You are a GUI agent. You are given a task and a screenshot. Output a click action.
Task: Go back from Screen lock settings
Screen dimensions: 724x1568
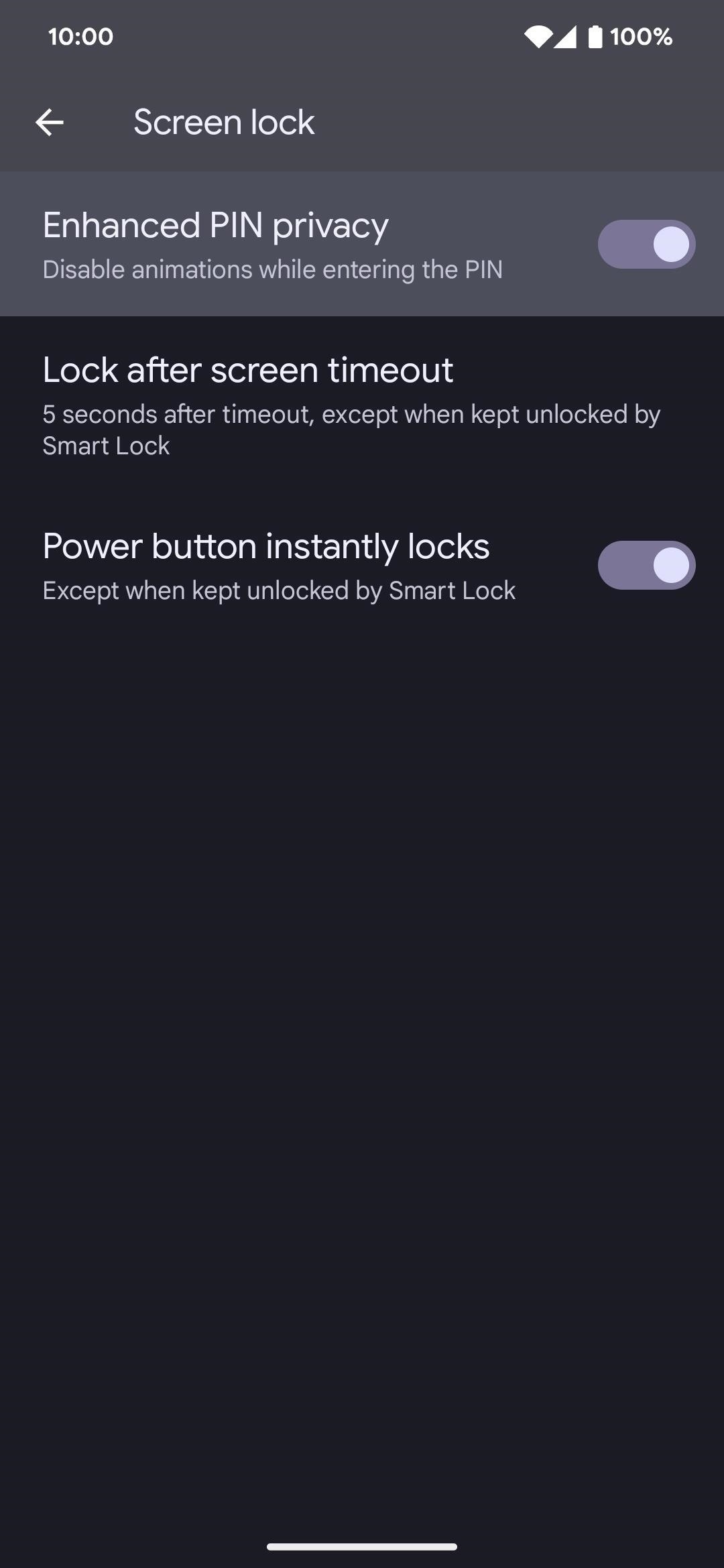point(50,123)
